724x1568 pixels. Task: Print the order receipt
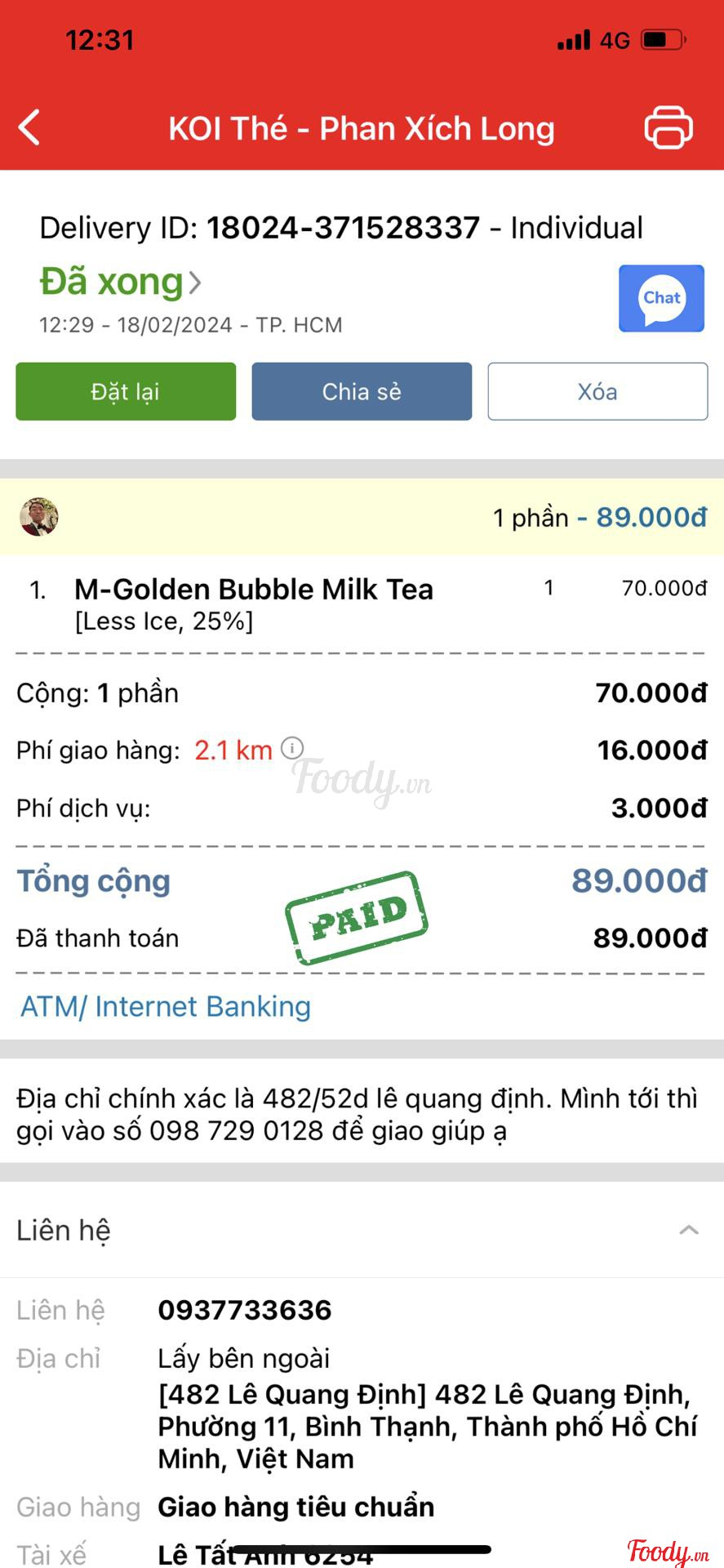668,127
